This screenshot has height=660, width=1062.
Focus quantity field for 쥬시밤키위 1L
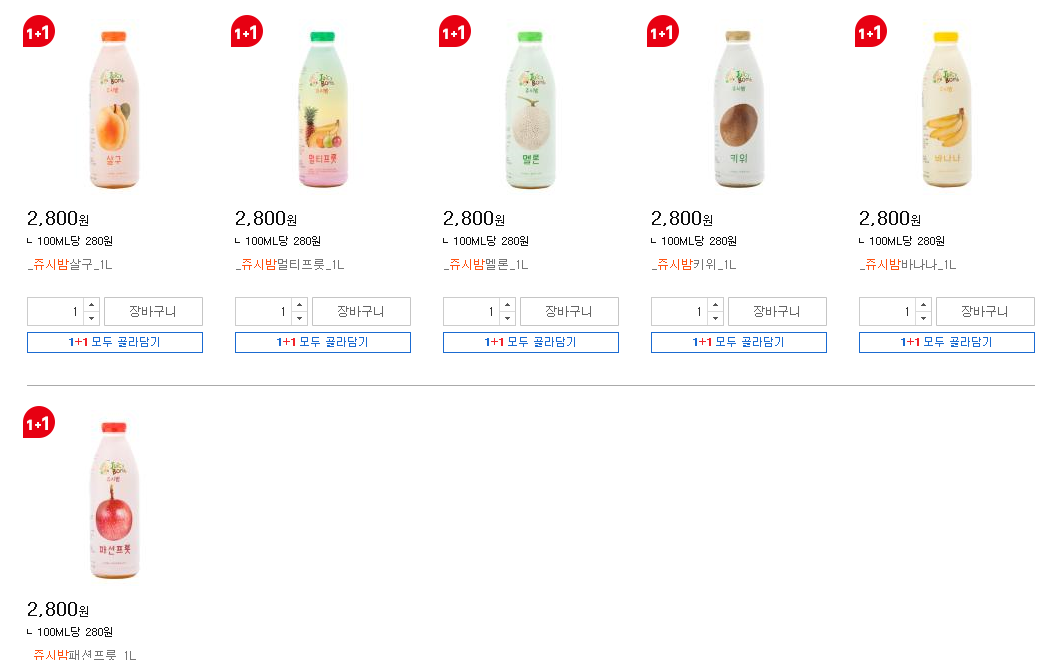coord(679,312)
